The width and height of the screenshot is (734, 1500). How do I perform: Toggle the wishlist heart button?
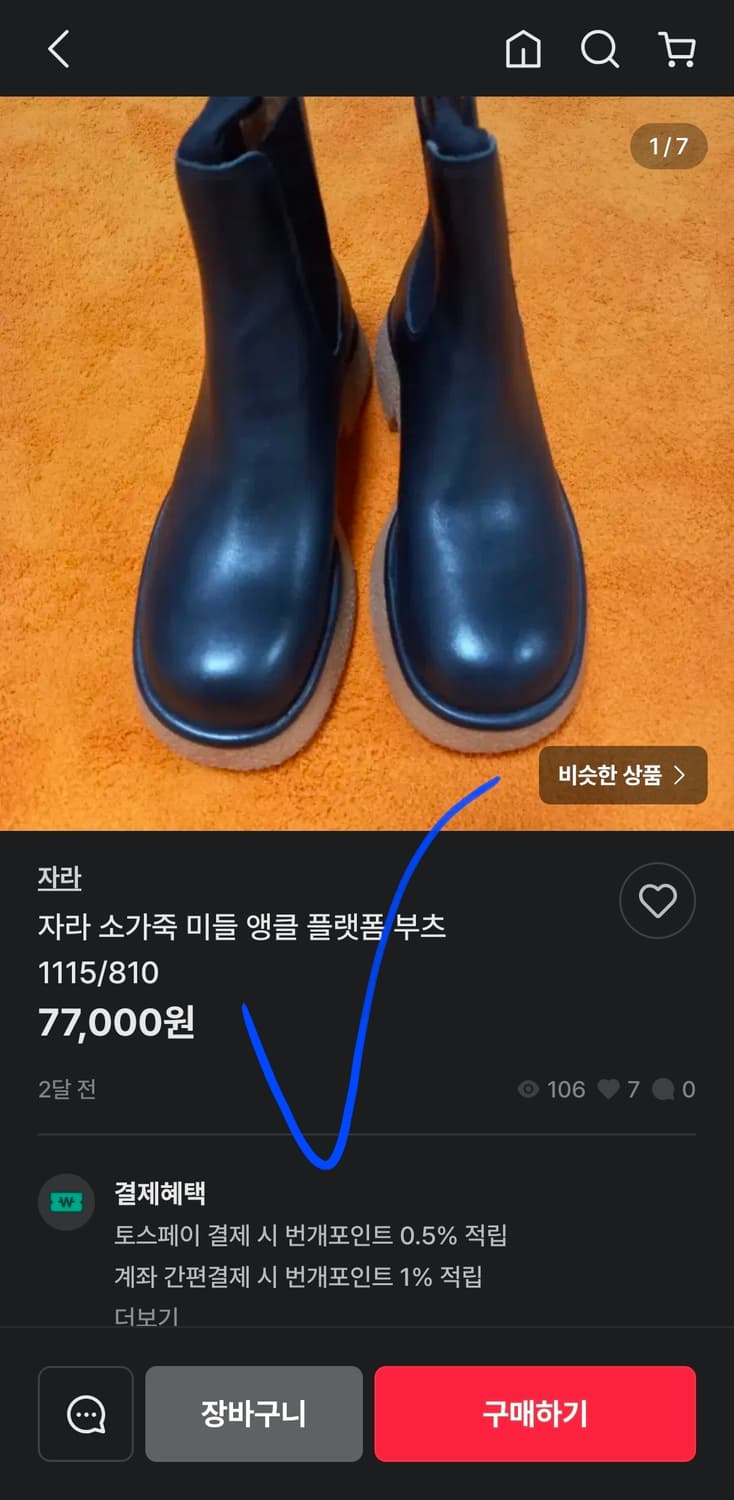click(657, 900)
